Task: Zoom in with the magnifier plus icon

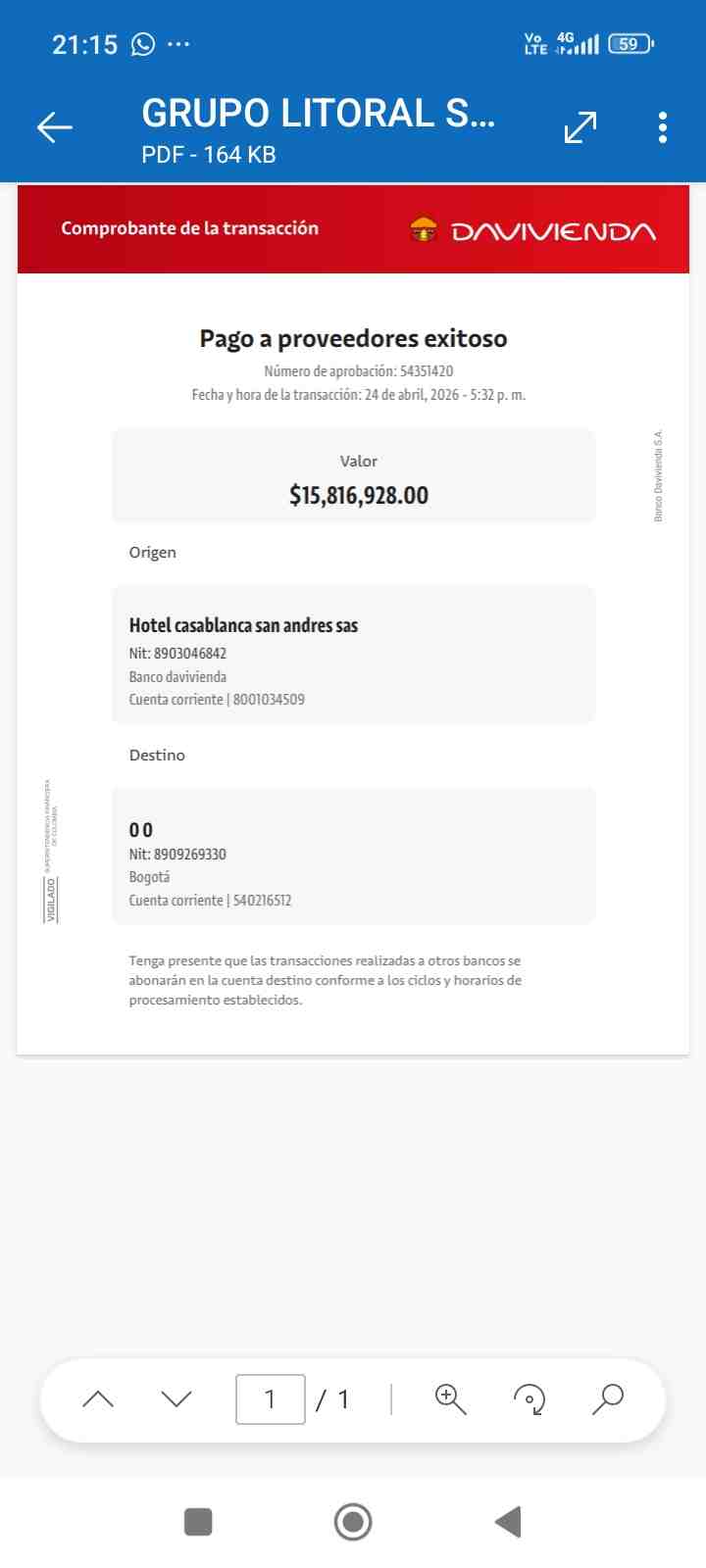Action: pos(451,1399)
